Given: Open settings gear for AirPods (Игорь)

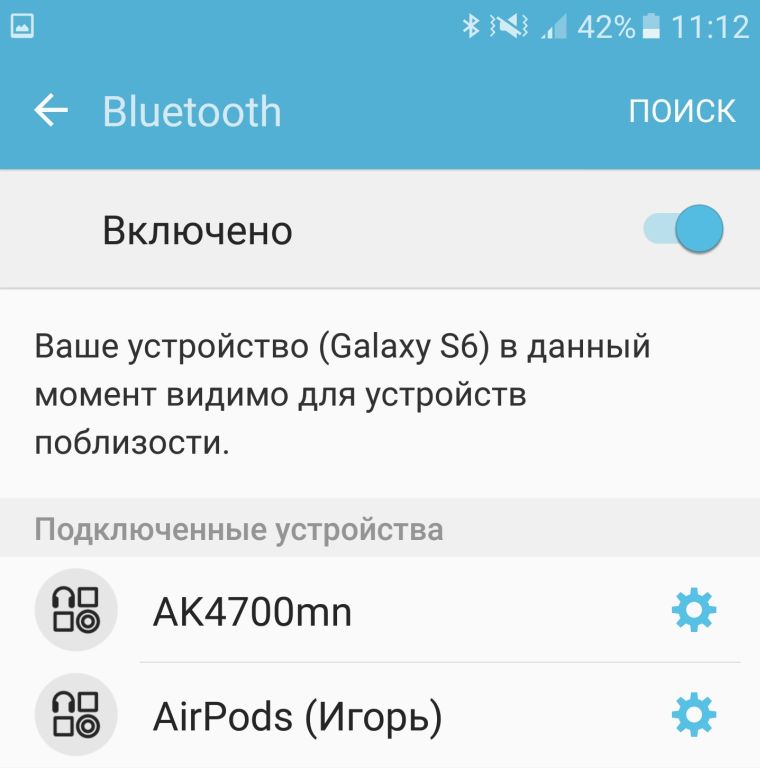Looking at the screenshot, I should tap(694, 715).
